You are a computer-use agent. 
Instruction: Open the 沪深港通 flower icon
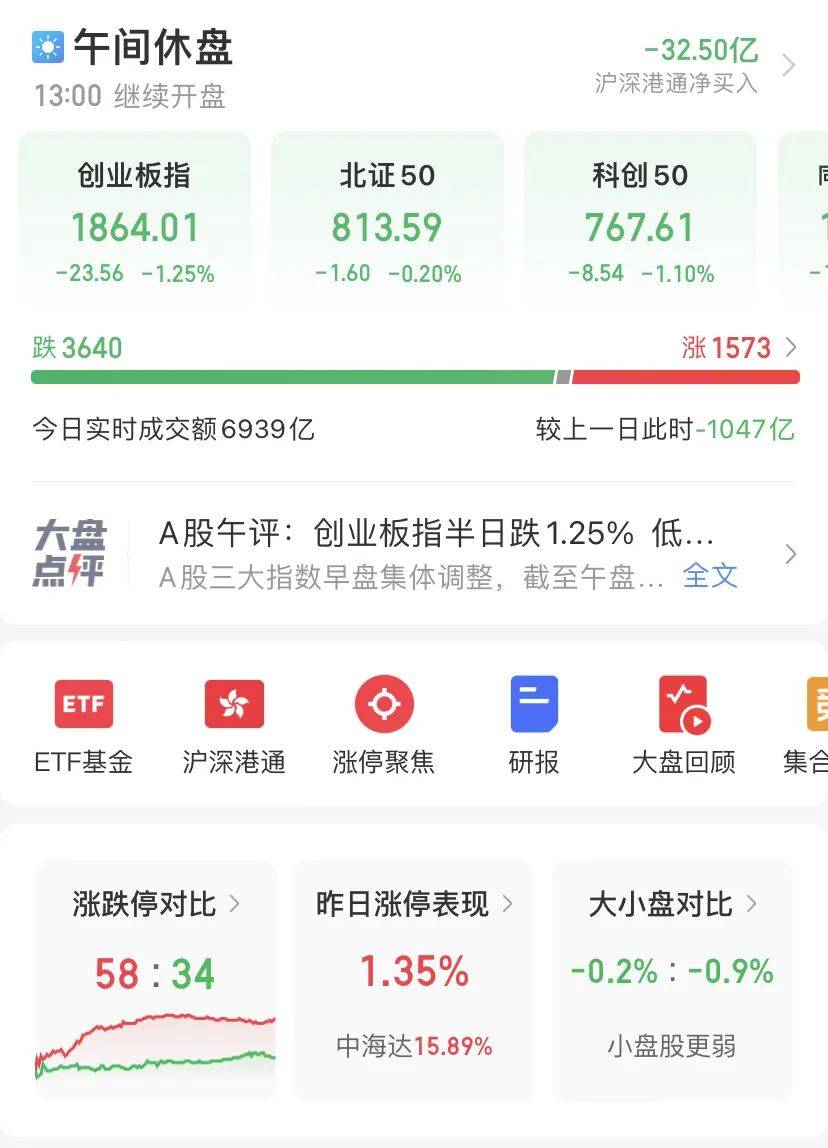point(233,703)
